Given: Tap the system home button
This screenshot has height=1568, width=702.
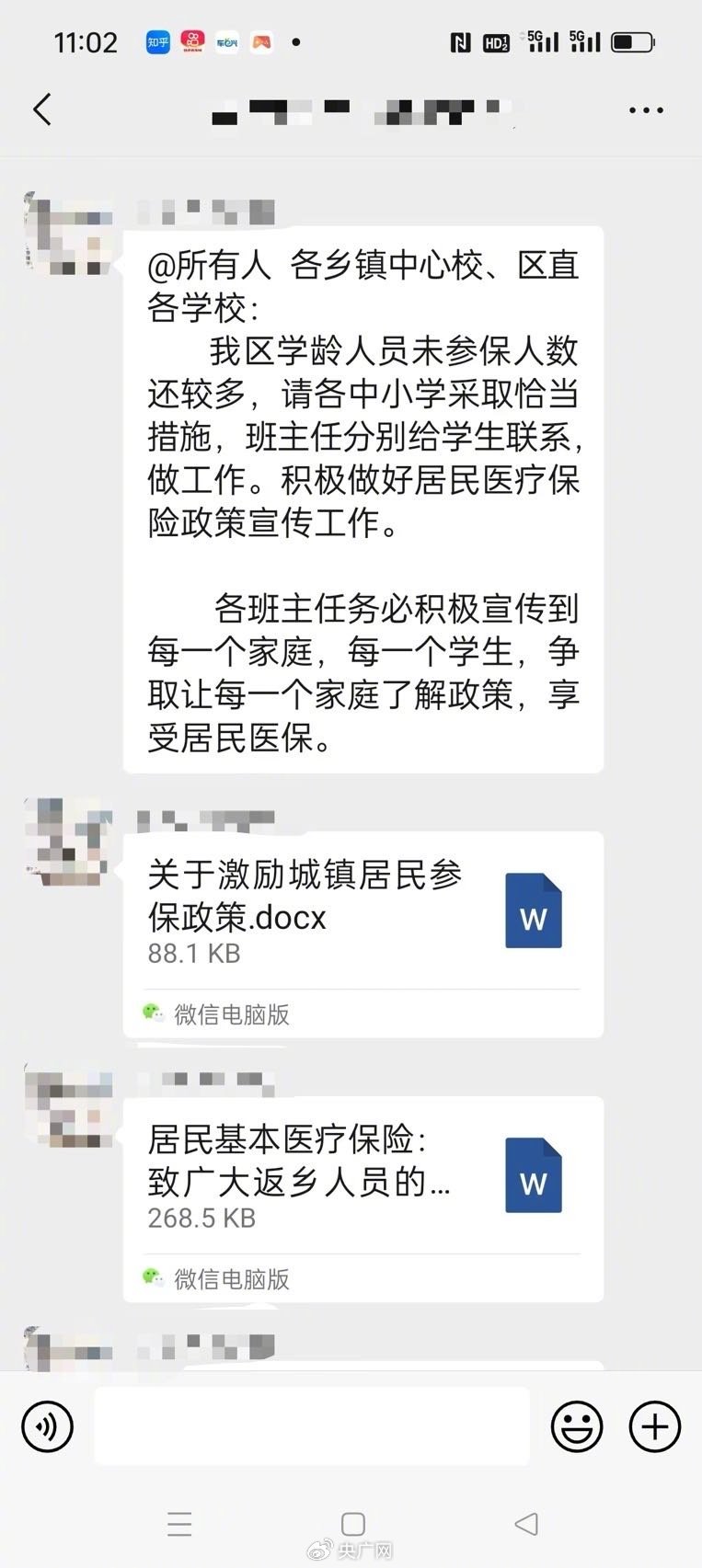Looking at the screenshot, I should [352, 1524].
